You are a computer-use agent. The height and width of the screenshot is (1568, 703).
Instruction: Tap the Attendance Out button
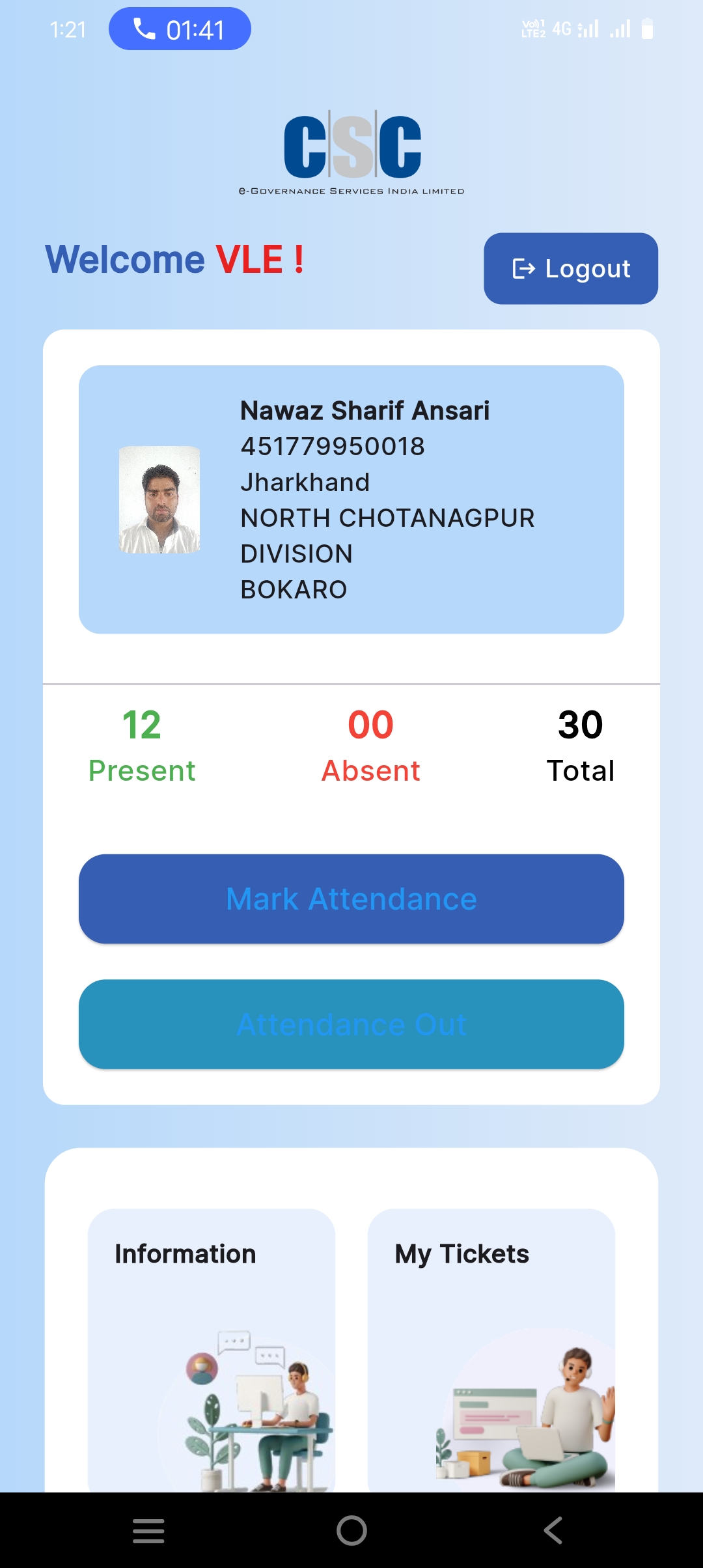pyautogui.click(x=351, y=1024)
